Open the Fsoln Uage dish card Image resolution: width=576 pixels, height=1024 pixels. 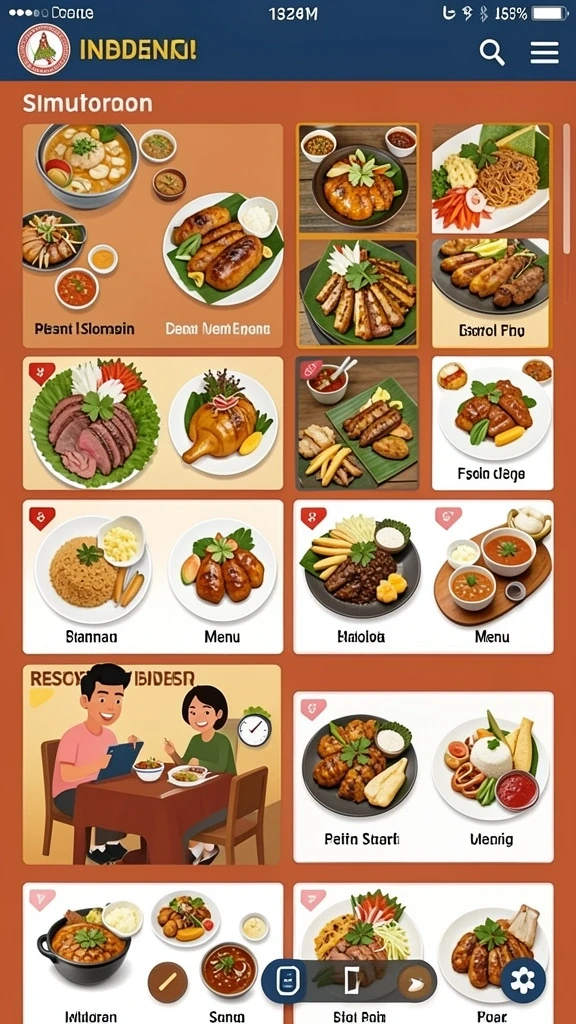(492, 423)
